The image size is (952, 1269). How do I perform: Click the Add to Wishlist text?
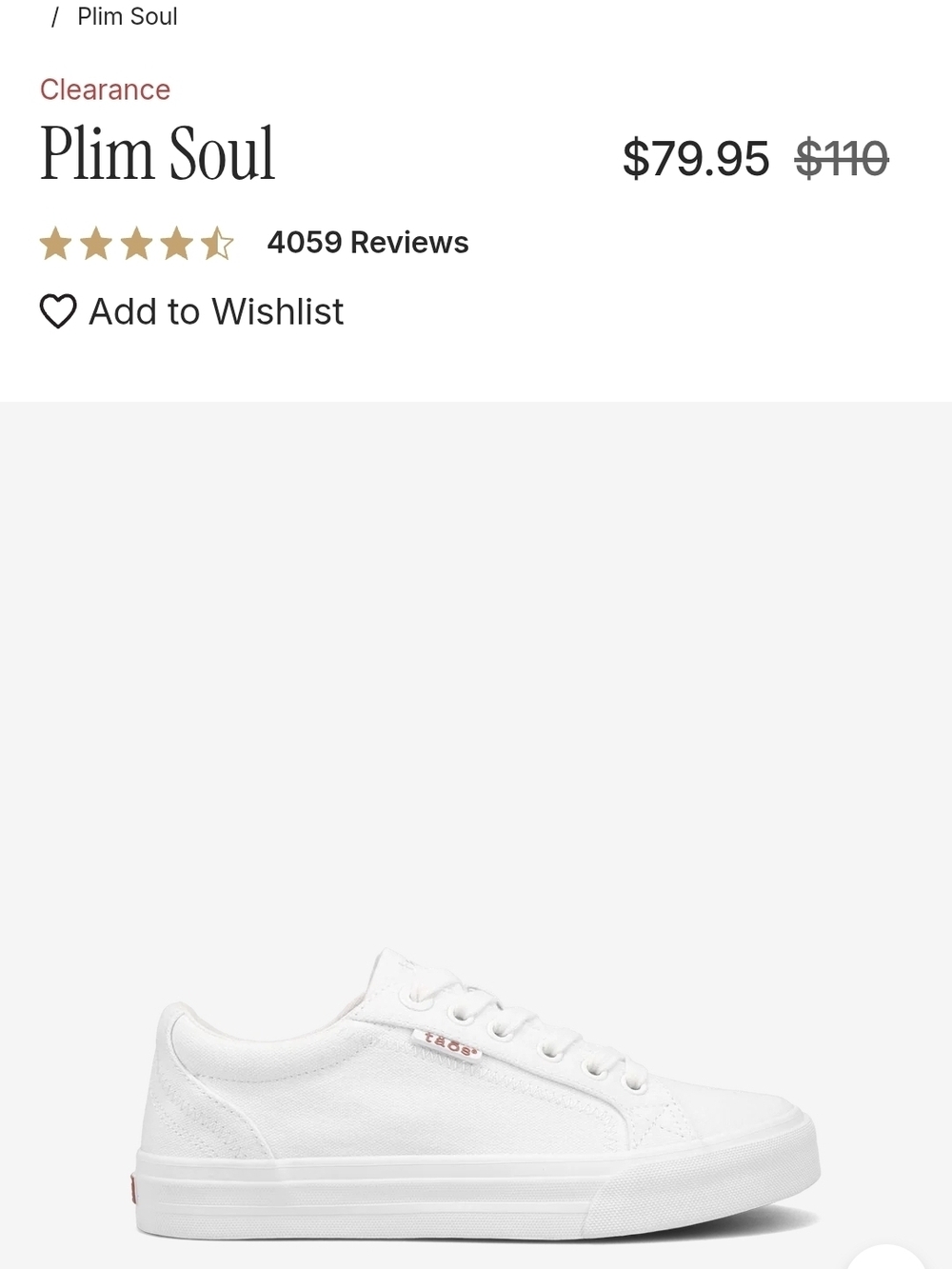pyautogui.click(x=215, y=311)
